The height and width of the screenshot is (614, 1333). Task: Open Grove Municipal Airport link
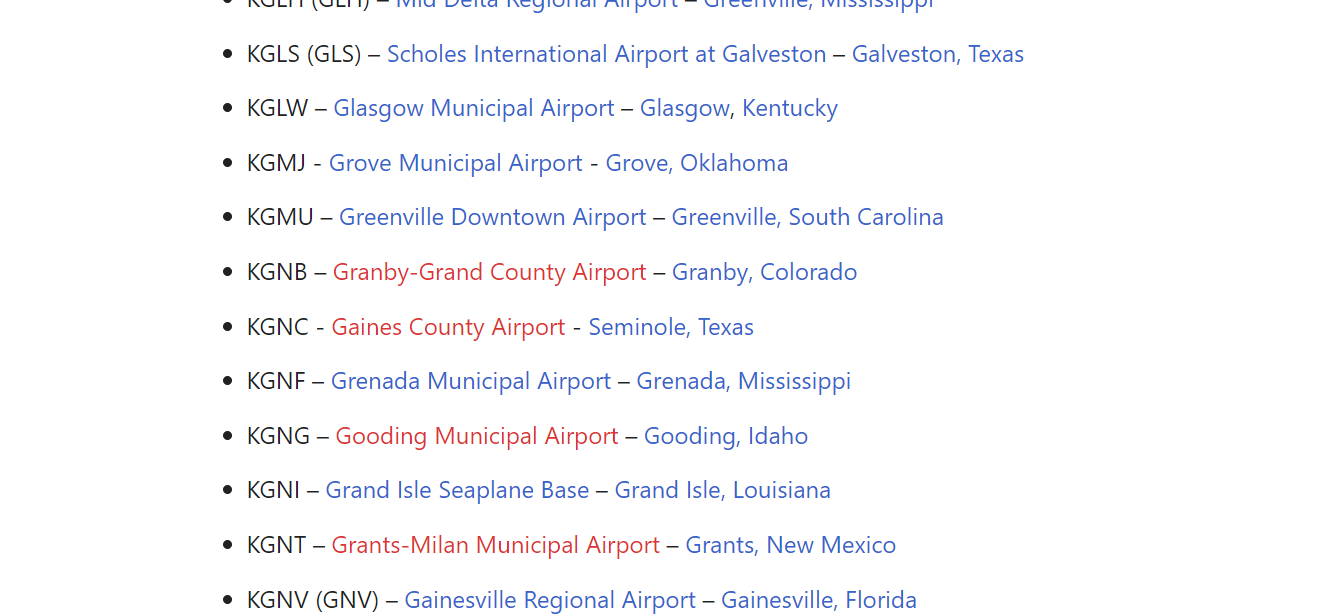(x=455, y=163)
